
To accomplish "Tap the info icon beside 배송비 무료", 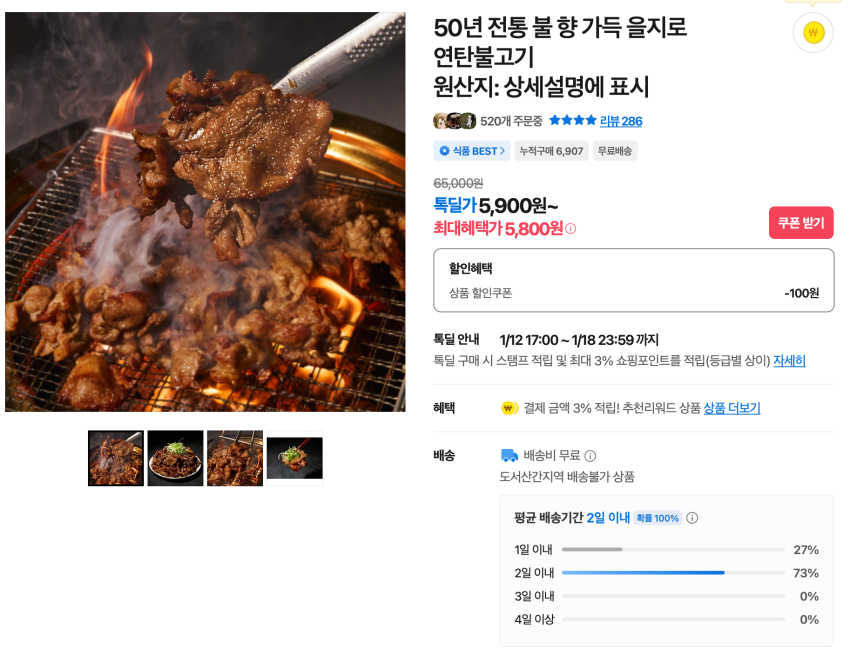I will point(590,456).
